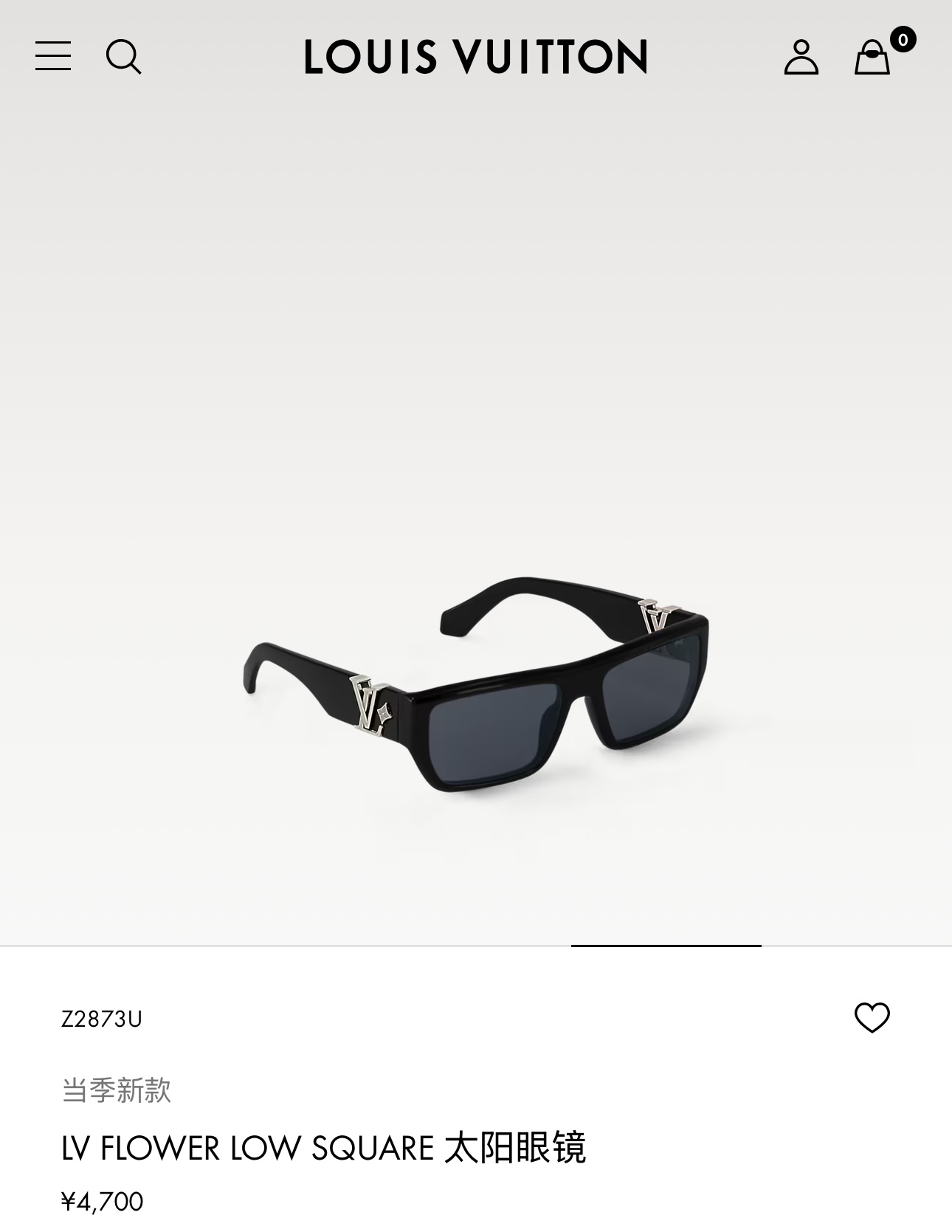The width and height of the screenshot is (952, 1232).
Task: Click the Louis Vuitton logo icon
Action: pyautogui.click(x=476, y=58)
